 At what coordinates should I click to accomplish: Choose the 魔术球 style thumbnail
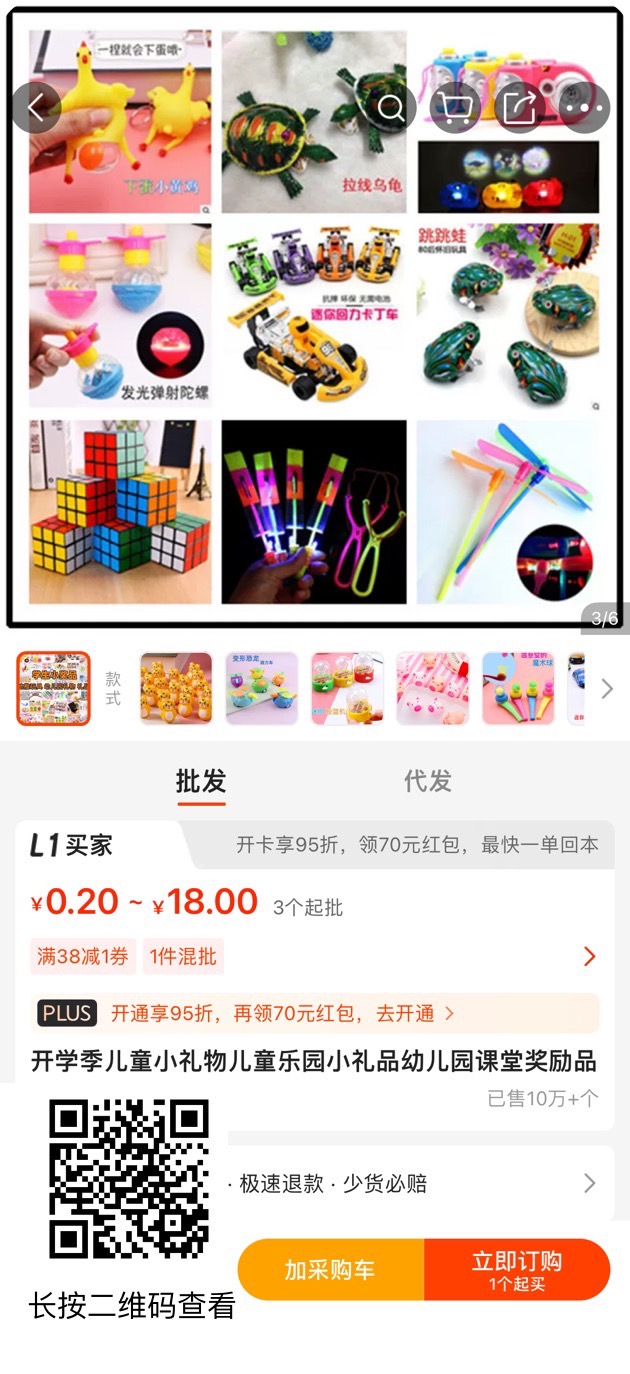point(519,688)
